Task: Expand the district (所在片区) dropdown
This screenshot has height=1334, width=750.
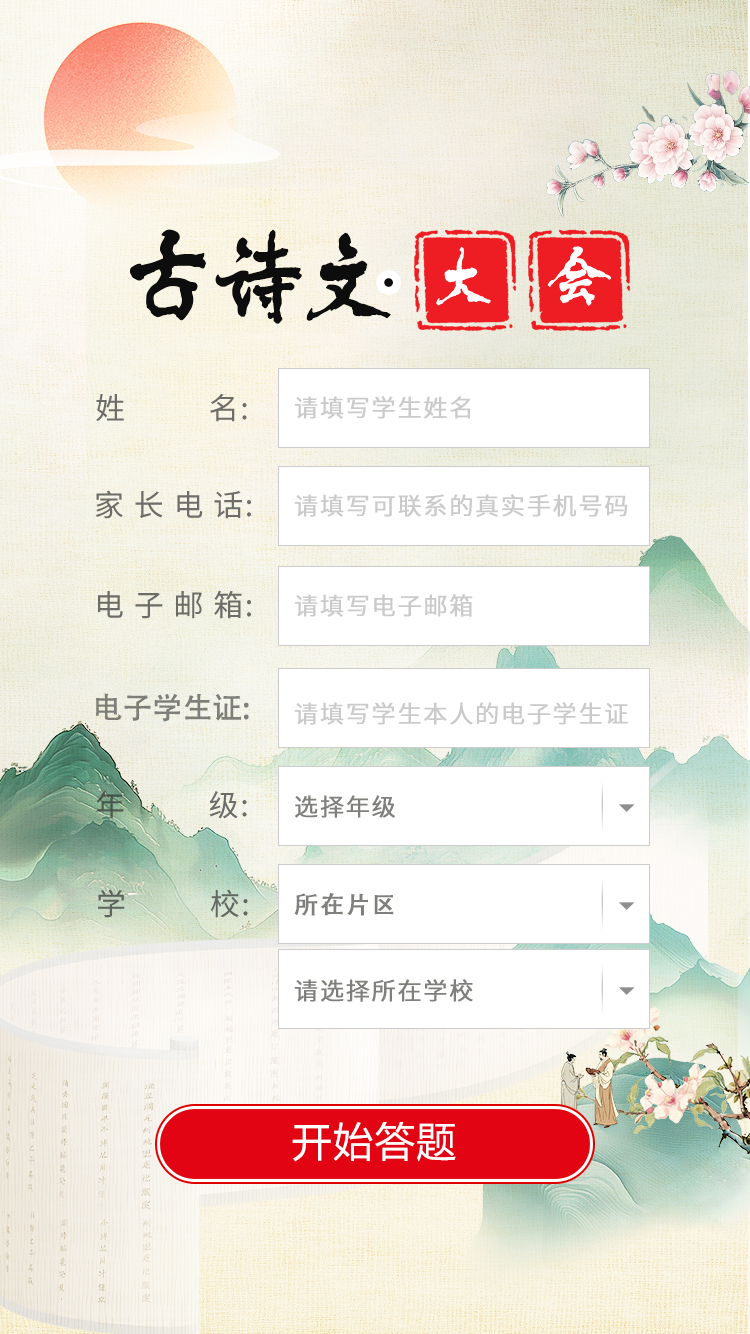Action: tap(463, 904)
